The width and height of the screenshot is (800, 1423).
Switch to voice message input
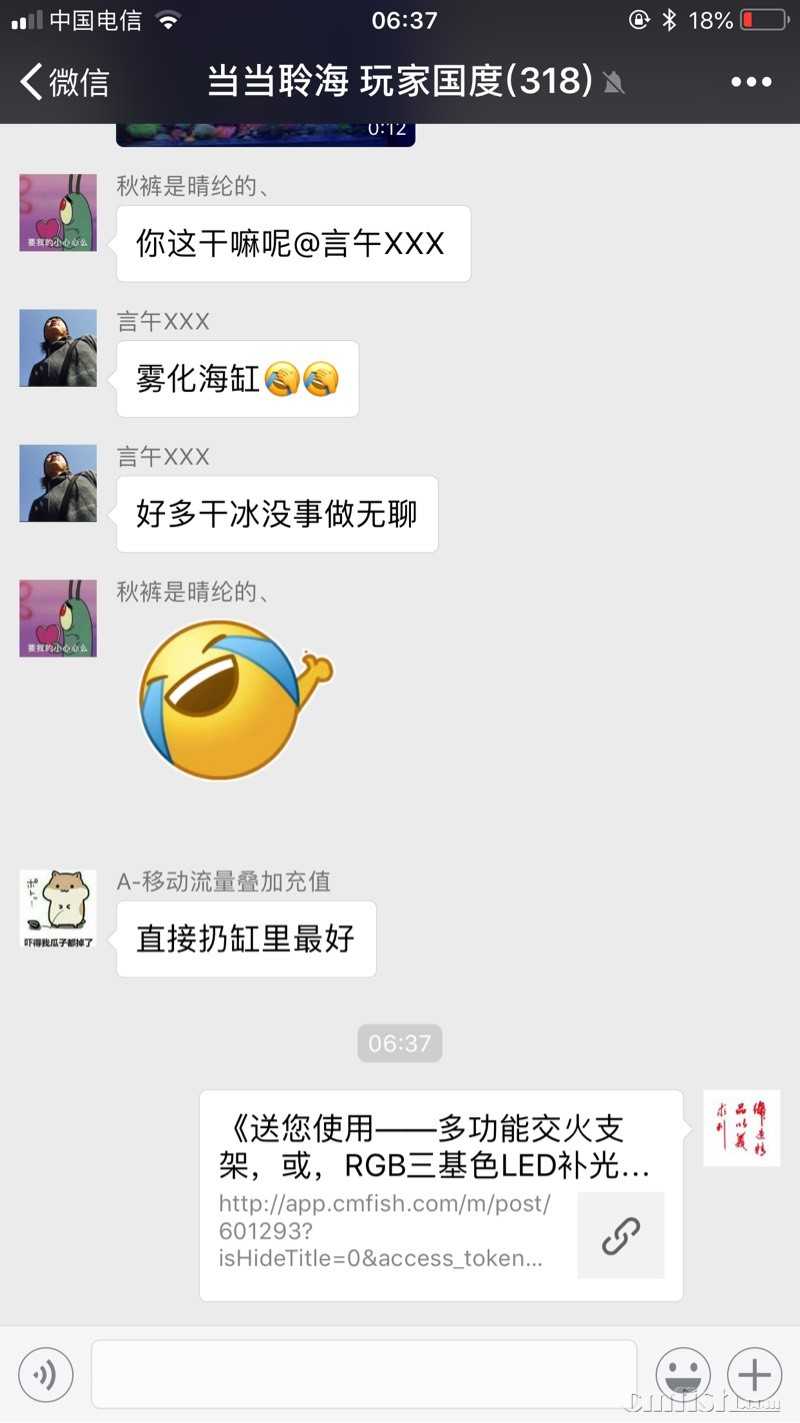click(46, 1375)
